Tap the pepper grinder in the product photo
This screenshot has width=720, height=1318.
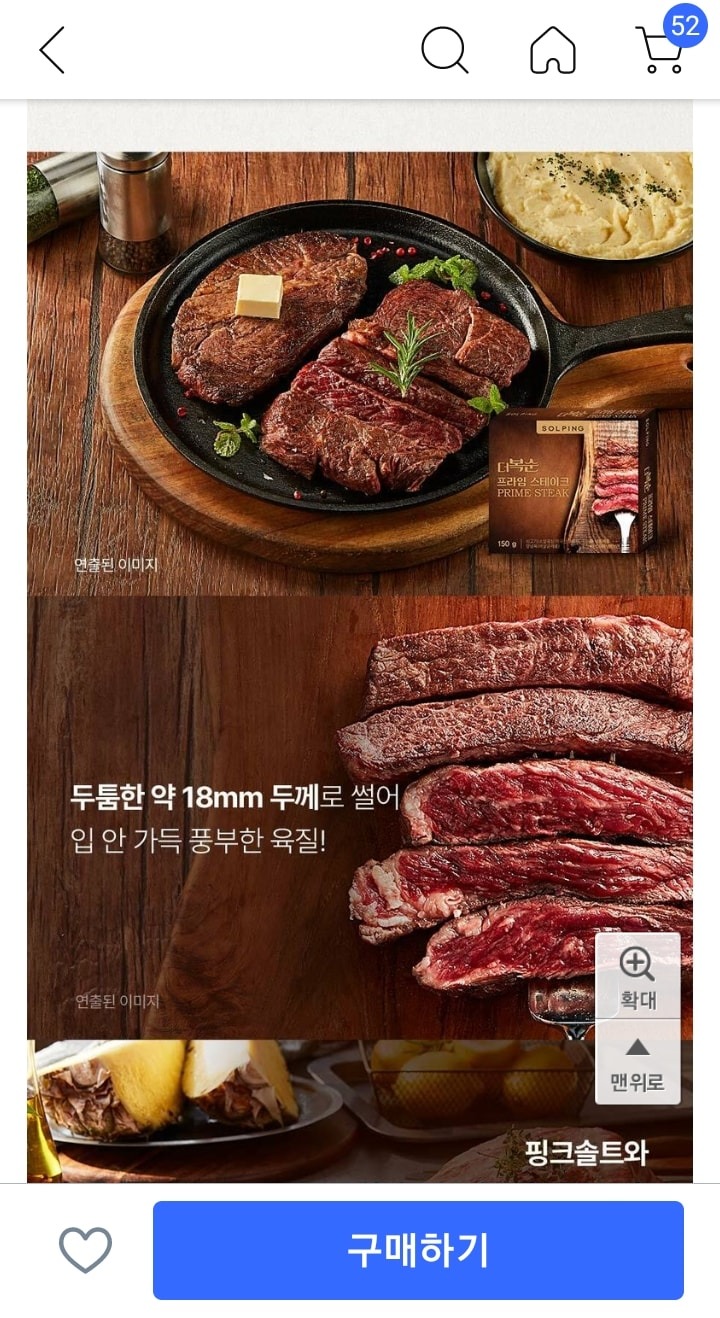(135, 200)
